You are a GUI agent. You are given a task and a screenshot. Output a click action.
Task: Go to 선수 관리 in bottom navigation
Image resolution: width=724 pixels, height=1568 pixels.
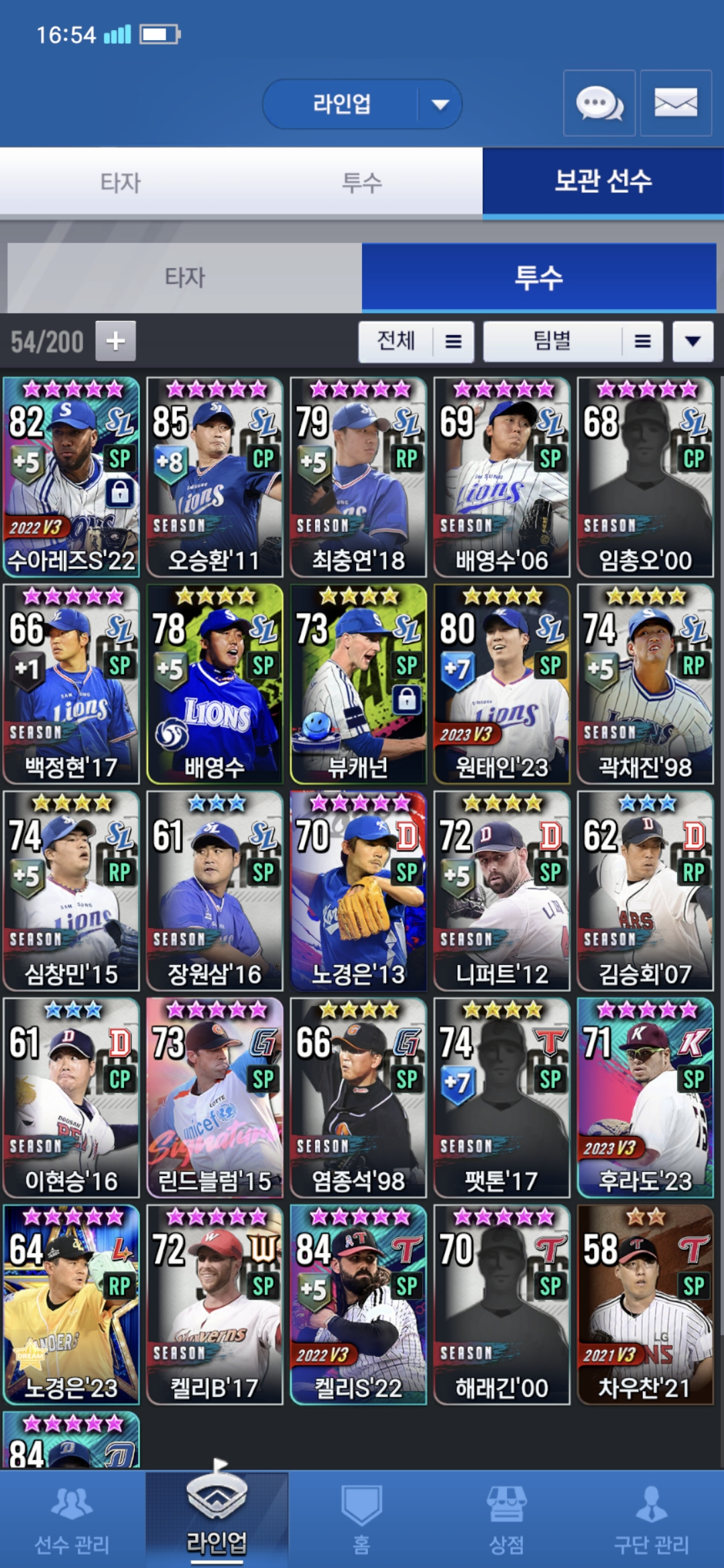(x=72, y=1521)
